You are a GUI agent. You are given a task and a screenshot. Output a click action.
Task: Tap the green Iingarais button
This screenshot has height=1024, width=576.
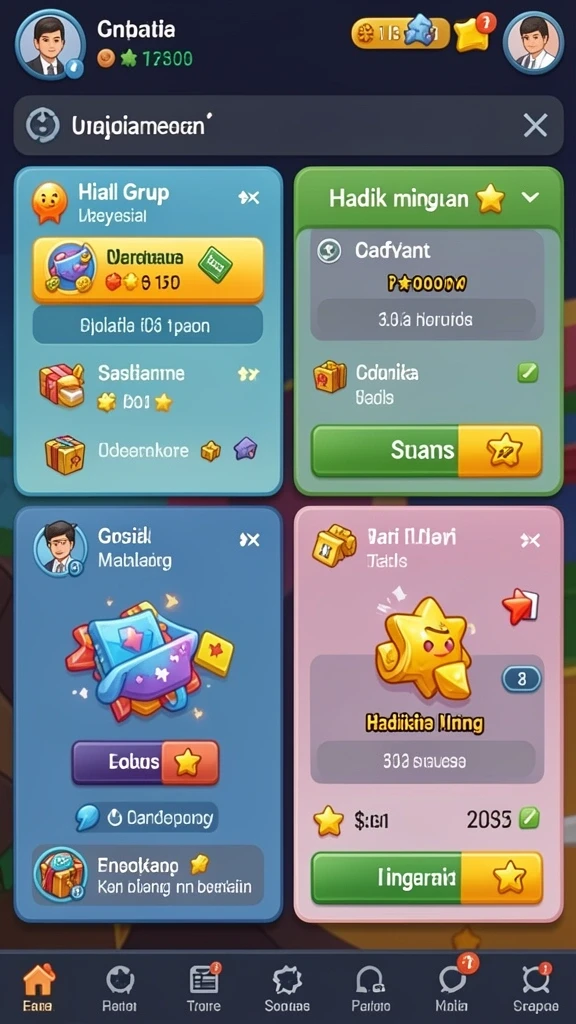426,878
